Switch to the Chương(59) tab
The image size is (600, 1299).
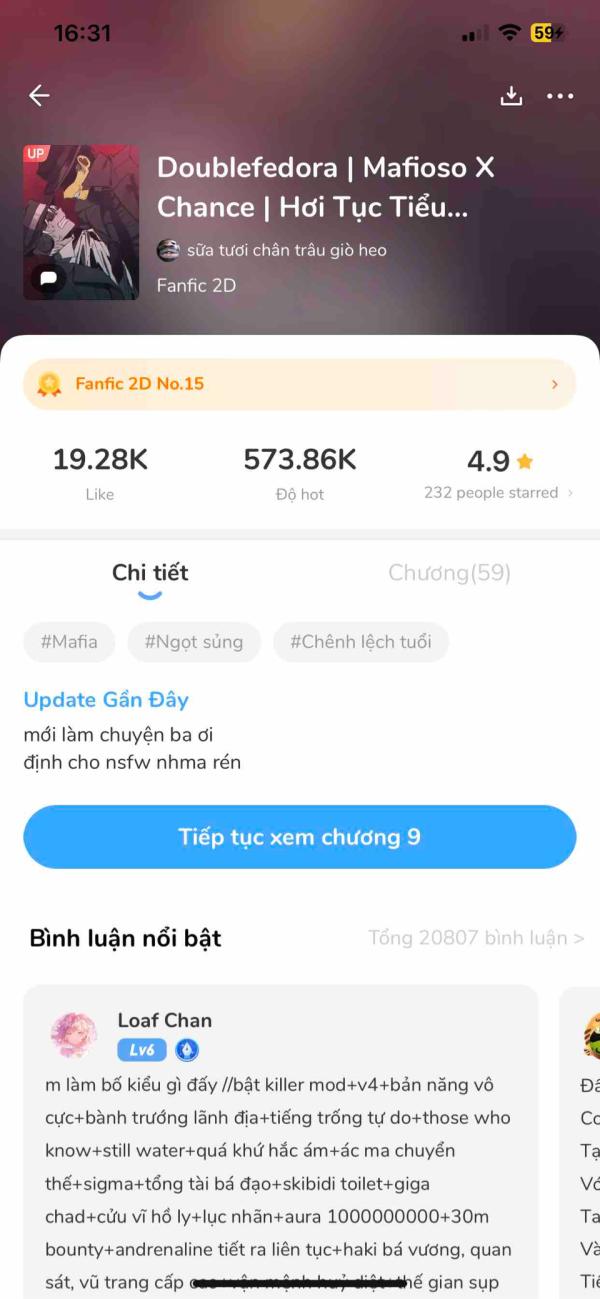coord(449,573)
